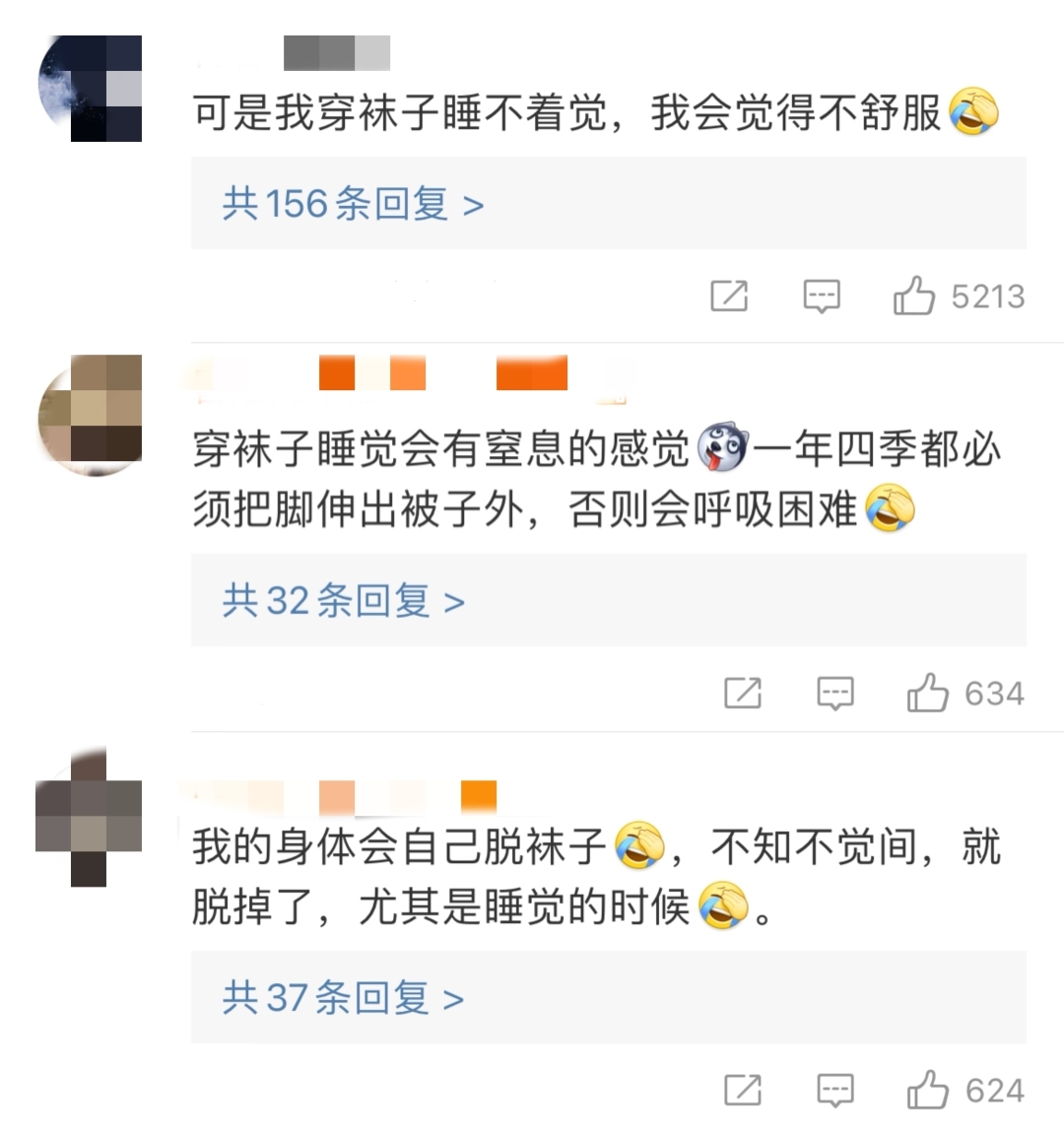Expand the 共32条回复 replies link

pos(343,600)
